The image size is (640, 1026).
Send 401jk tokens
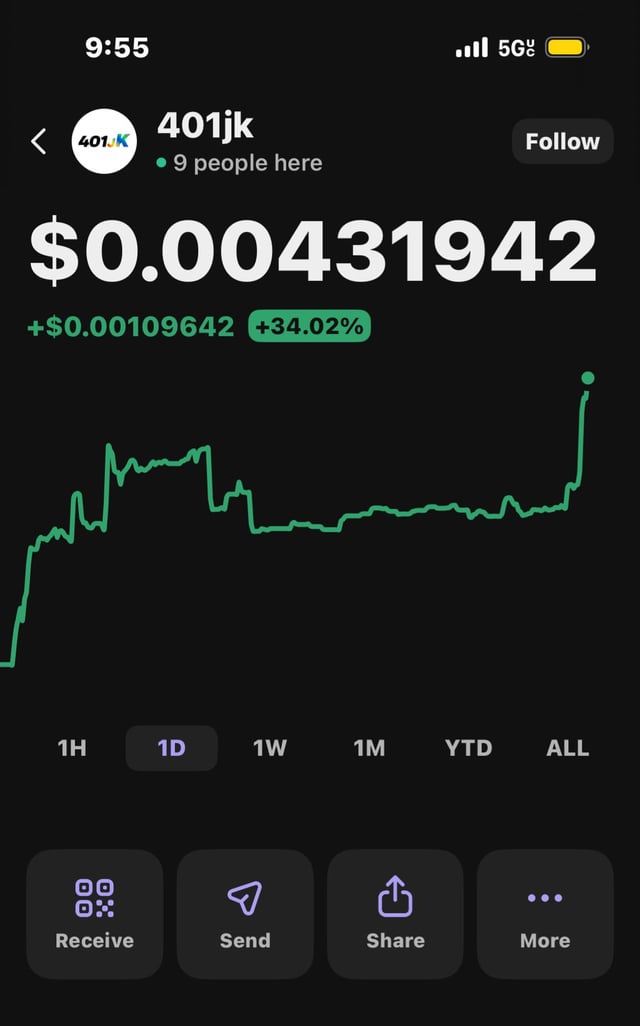(245, 913)
